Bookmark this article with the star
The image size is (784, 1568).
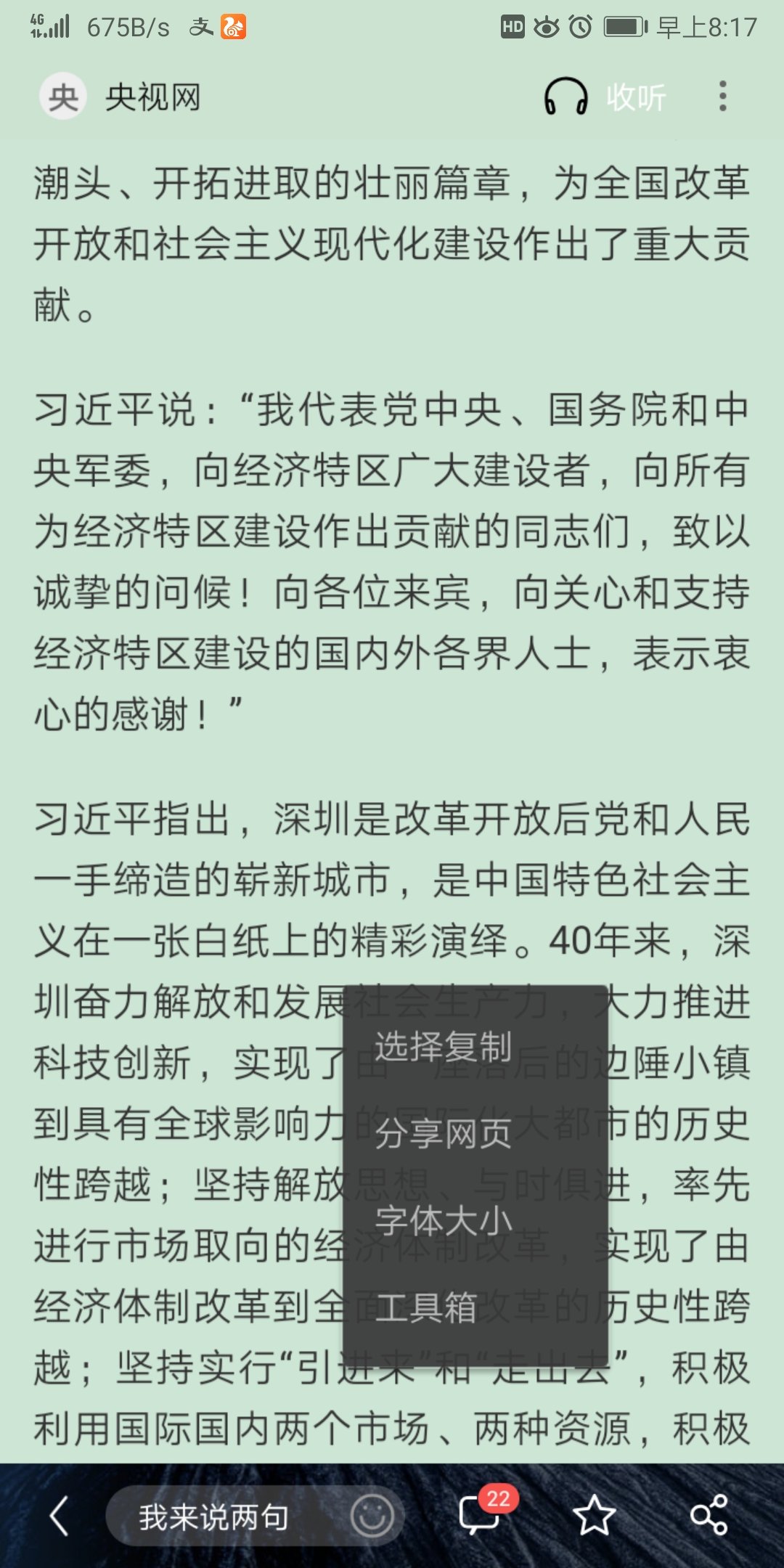[x=594, y=1516]
